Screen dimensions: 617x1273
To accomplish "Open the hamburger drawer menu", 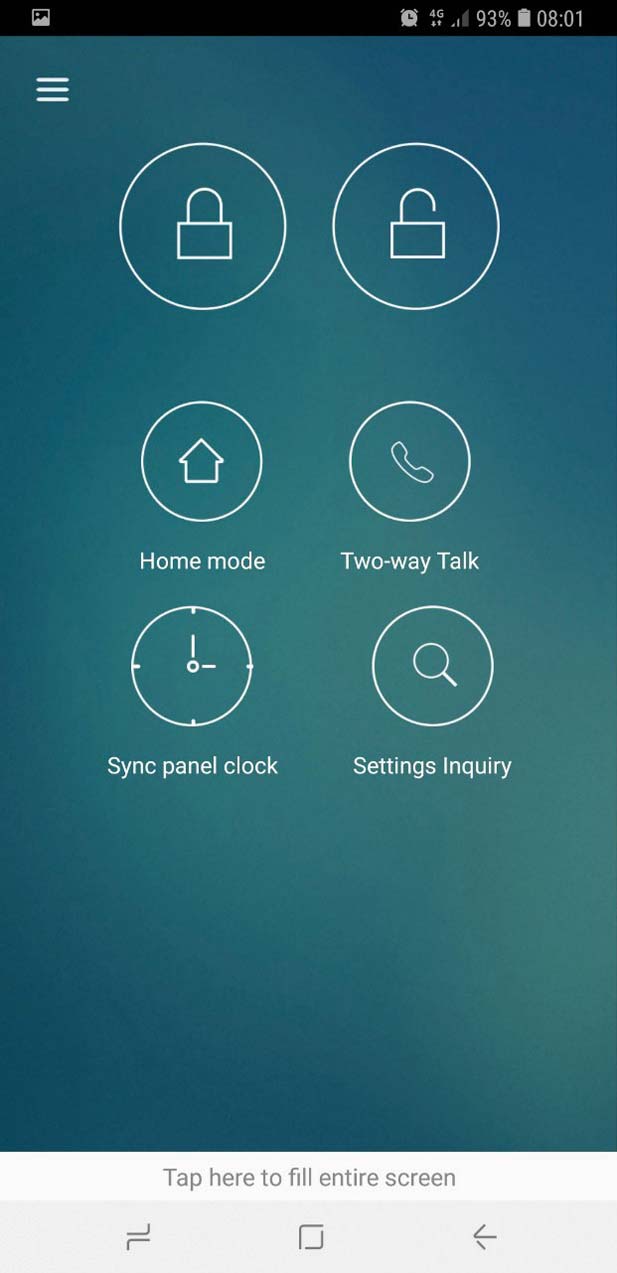I will pyautogui.click(x=52, y=90).
